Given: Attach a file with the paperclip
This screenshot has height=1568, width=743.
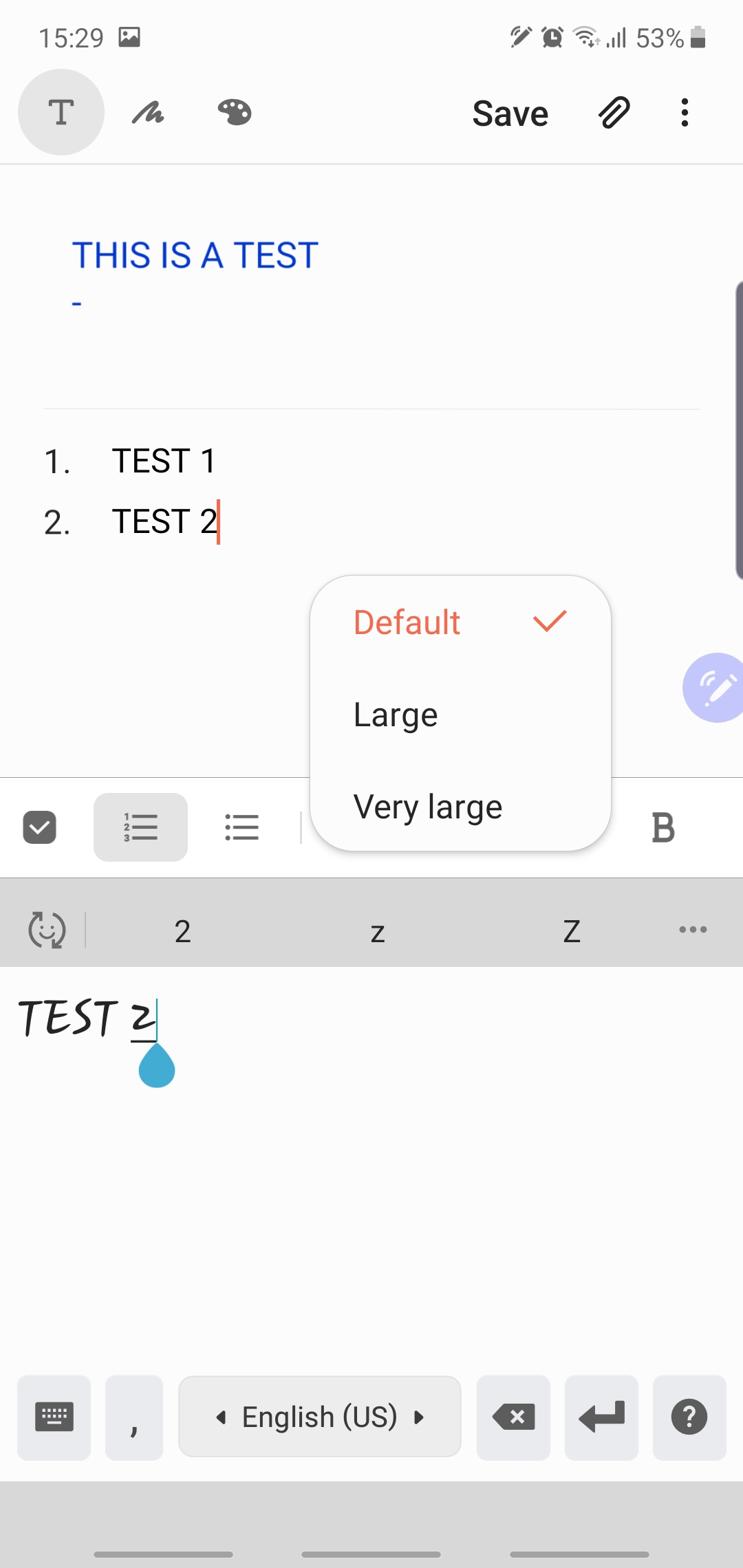Looking at the screenshot, I should coord(614,113).
